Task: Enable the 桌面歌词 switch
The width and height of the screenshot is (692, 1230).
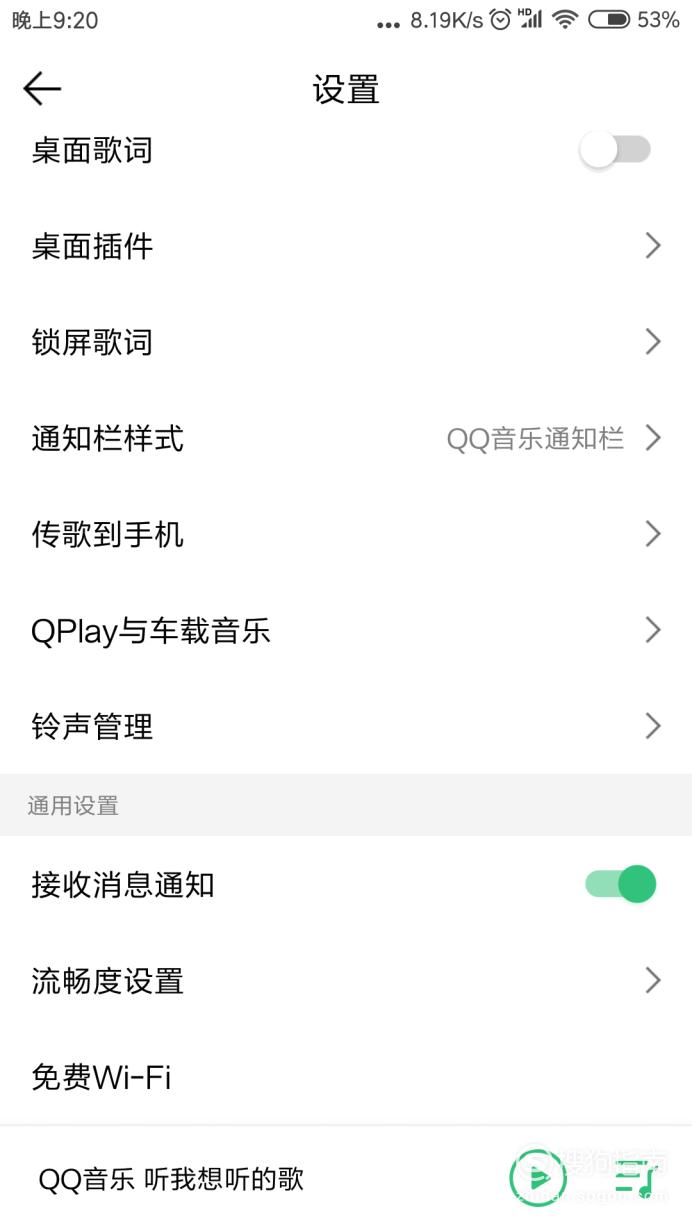Action: click(616, 151)
